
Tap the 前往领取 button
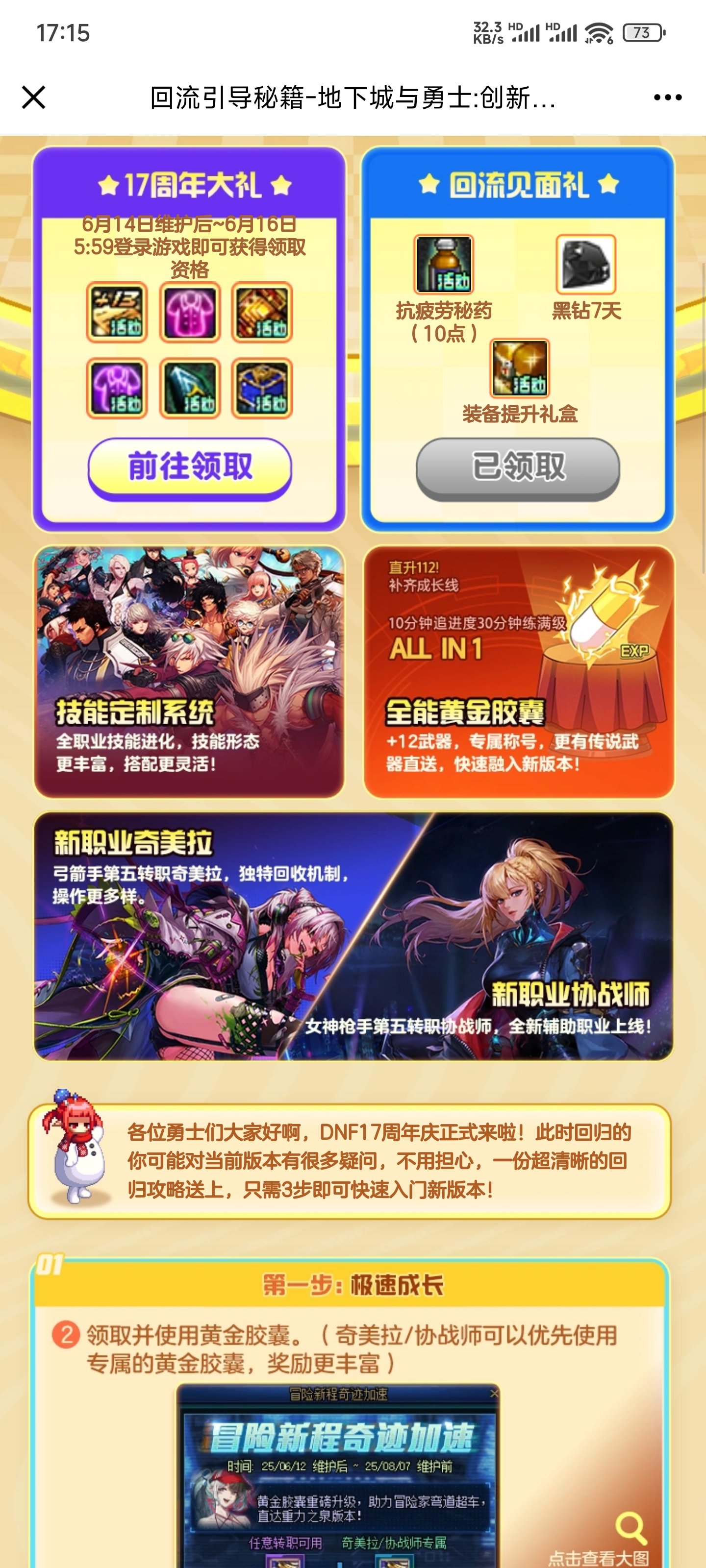pos(190,467)
